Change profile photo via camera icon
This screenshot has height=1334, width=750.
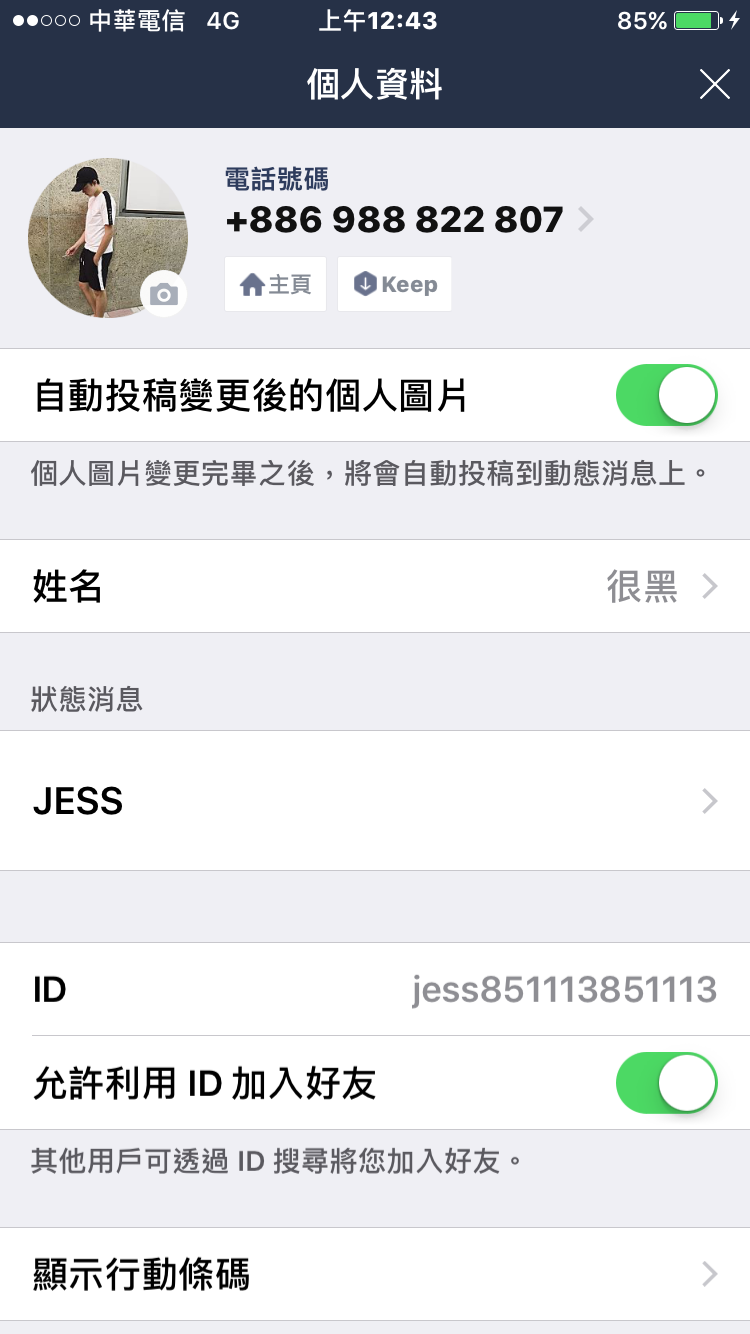click(x=164, y=294)
